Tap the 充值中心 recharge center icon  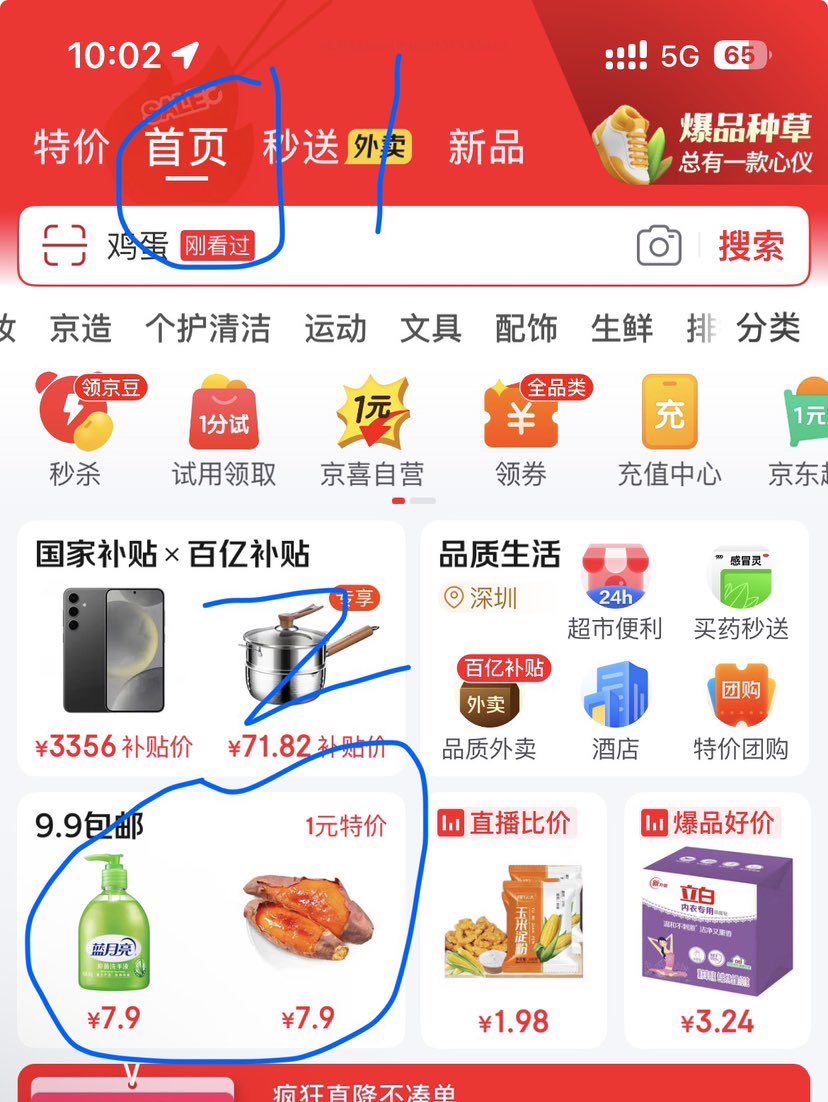pyautogui.click(x=668, y=425)
